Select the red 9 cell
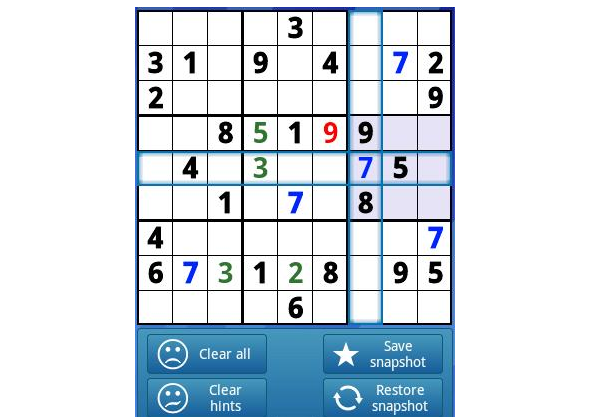The width and height of the screenshot is (600, 417). tap(330, 132)
